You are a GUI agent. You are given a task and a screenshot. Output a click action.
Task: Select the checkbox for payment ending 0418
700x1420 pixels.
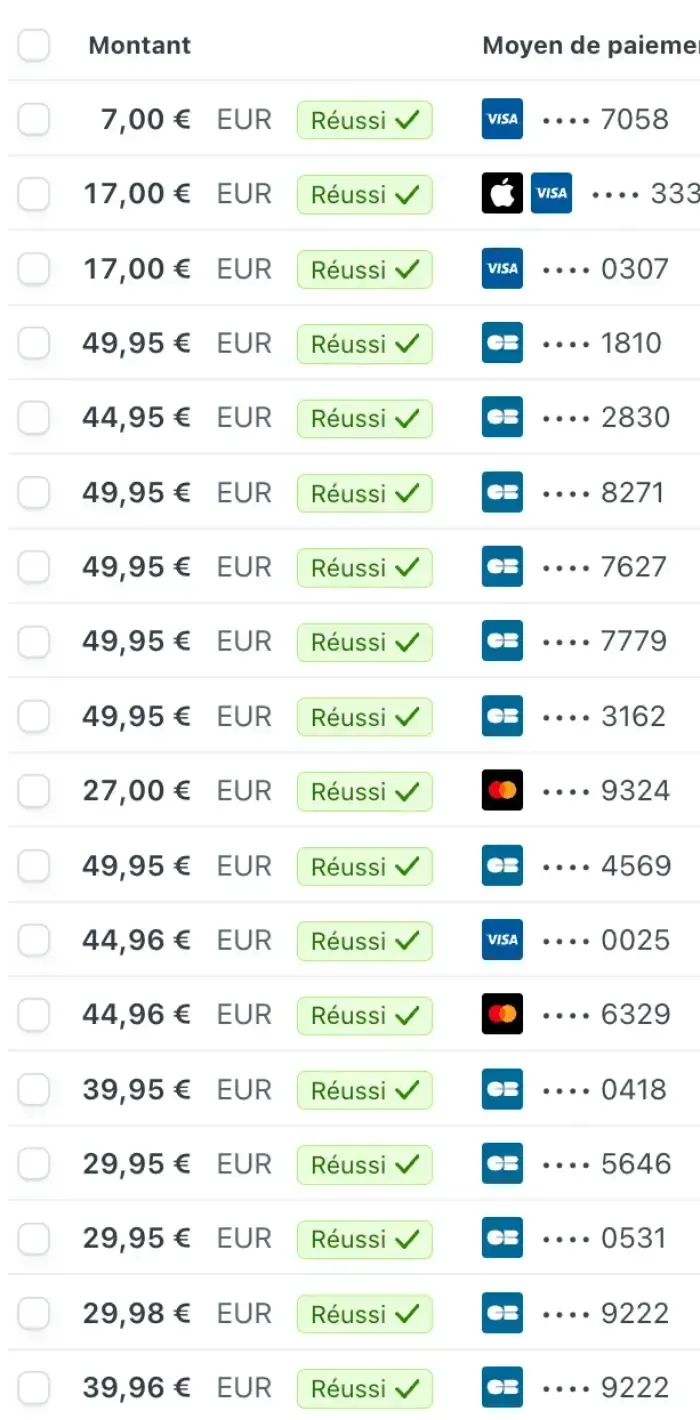click(x=33, y=1089)
